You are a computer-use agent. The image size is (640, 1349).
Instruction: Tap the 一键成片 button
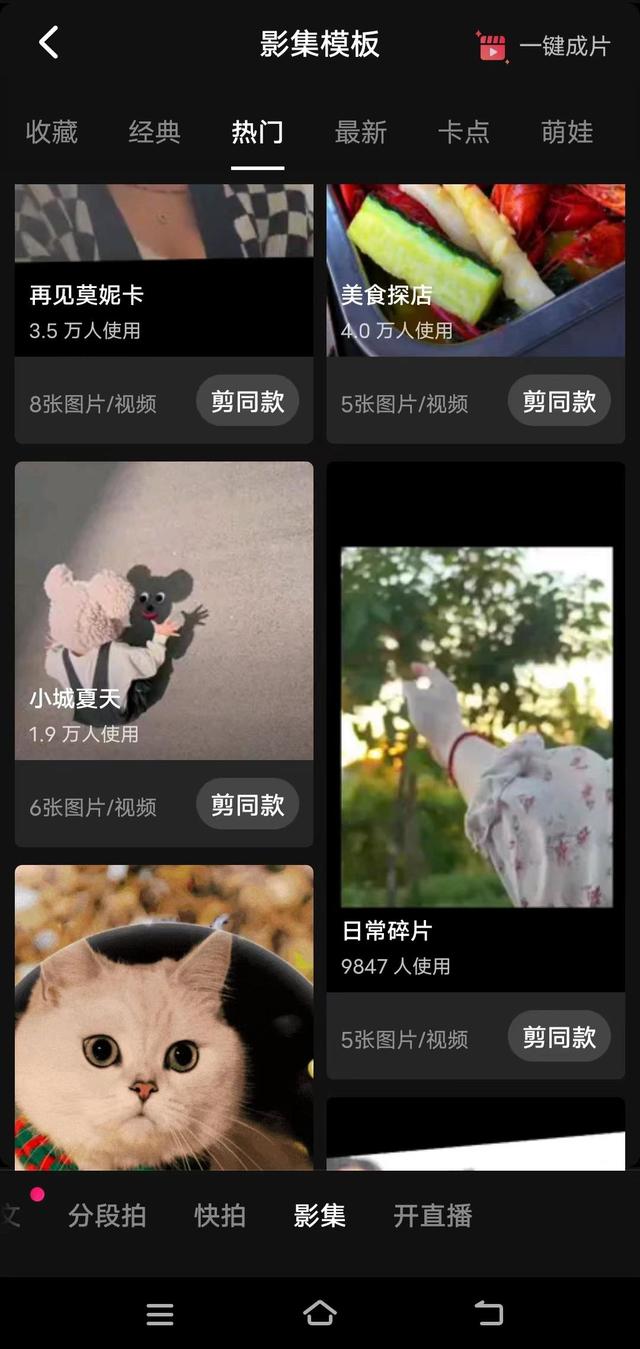(544, 46)
